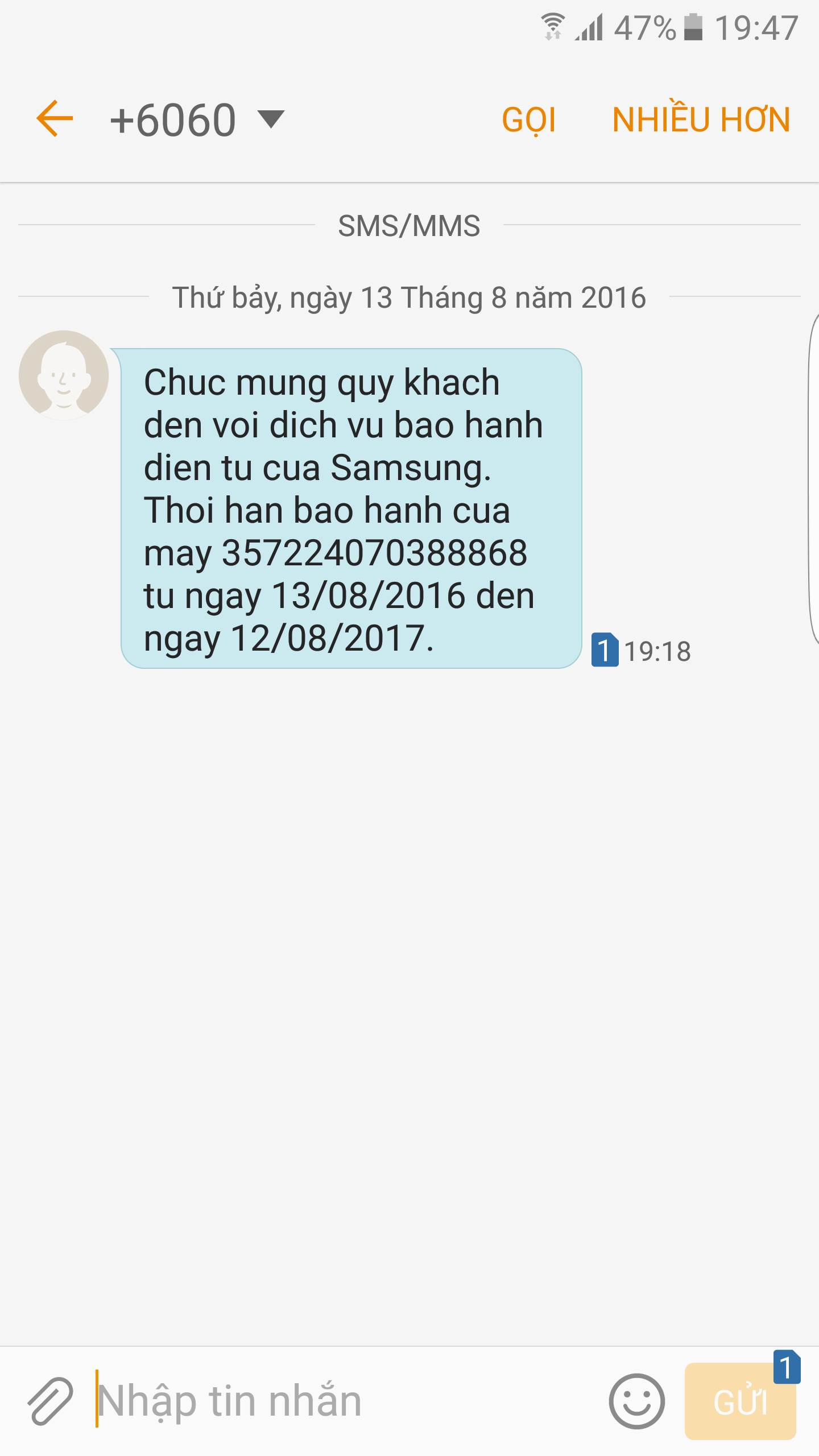Open the emoji smiley picker
Image resolution: width=819 pixels, height=1456 pixels.
coord(636,1401)
